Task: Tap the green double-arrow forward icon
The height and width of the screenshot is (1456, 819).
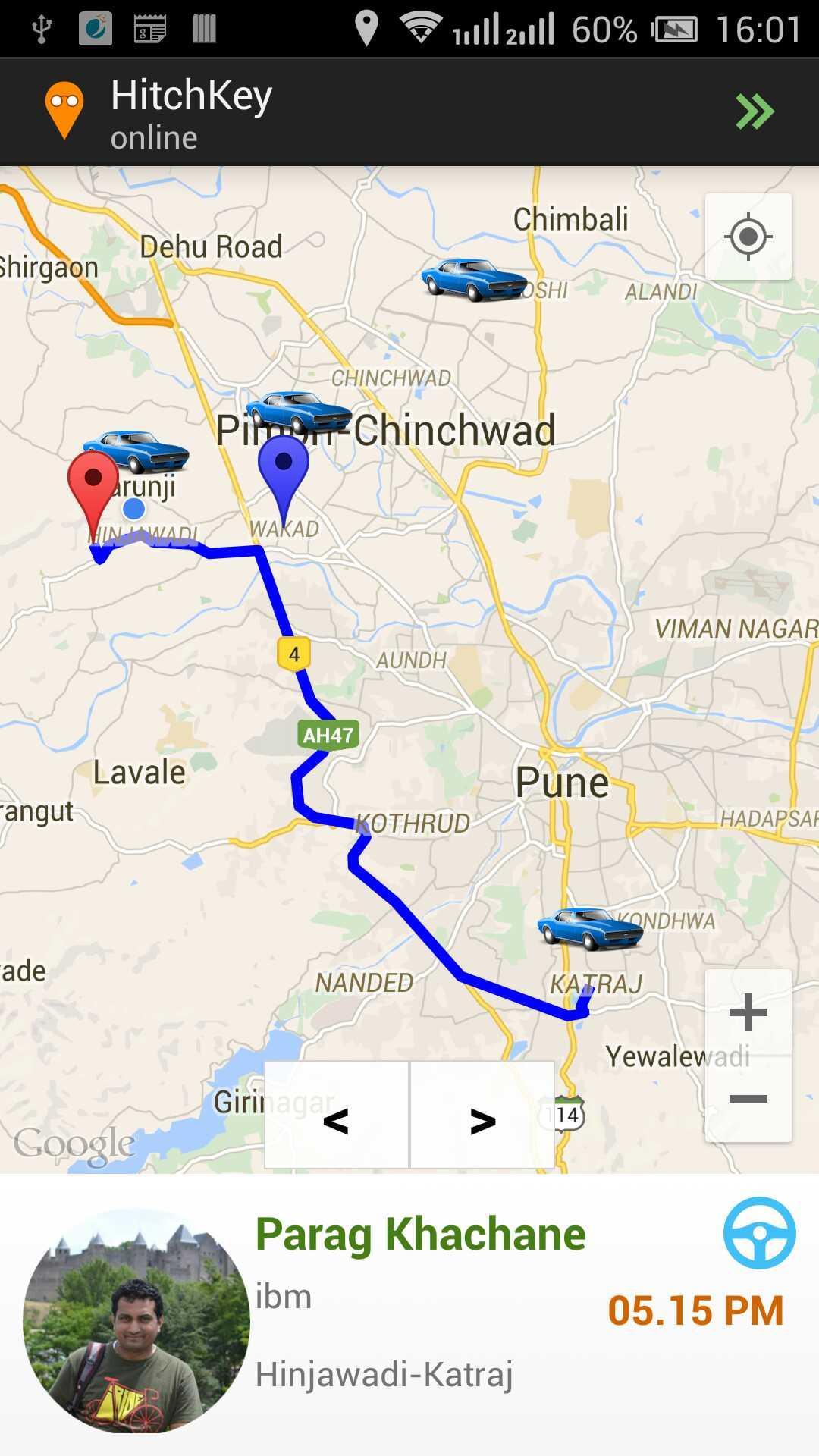Action: pyautogui.click(x=755, y=112)
